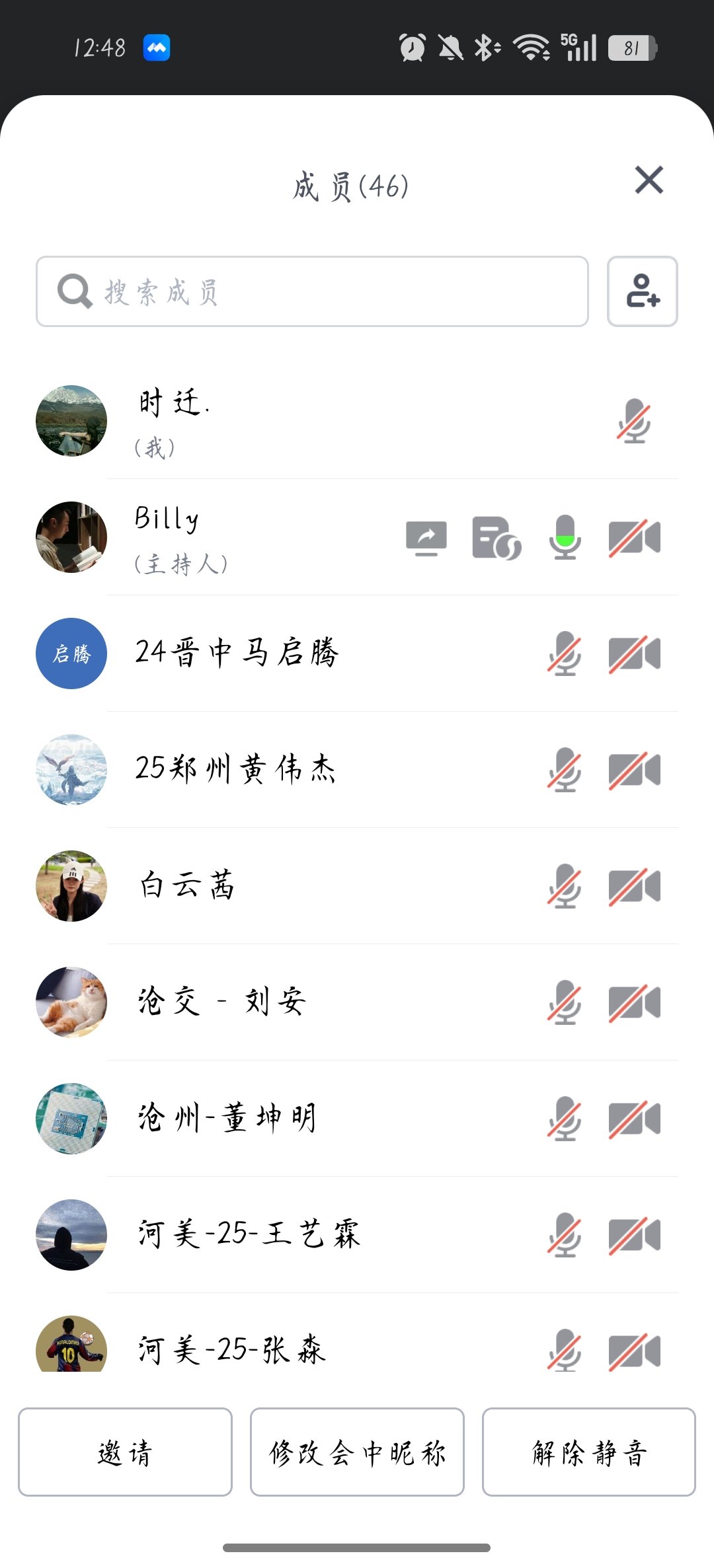Click the microphone icon for 沧交 - 刘安
Screen dimensions: 714x1568
tap(564, 1002)
